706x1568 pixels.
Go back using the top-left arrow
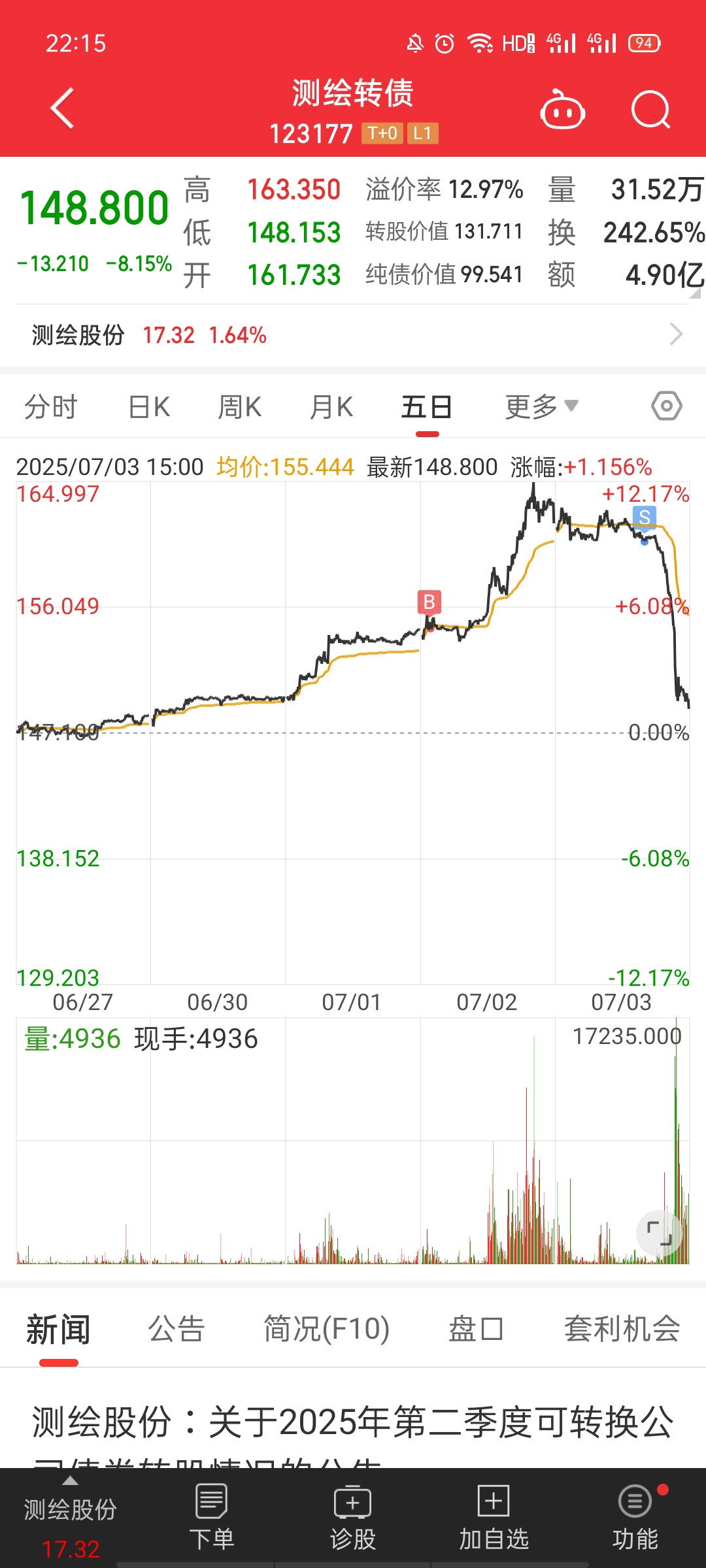pos(62,108)
